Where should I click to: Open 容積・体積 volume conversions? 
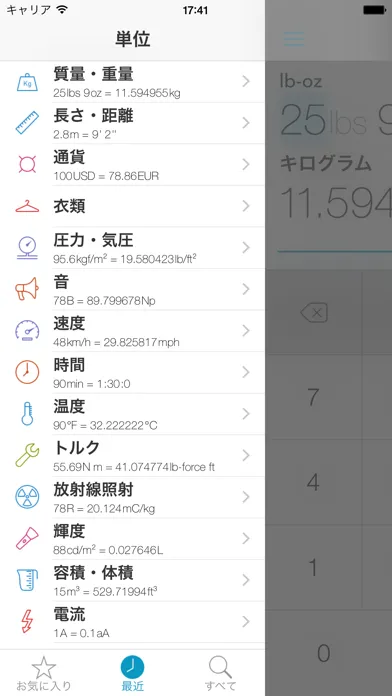pos(132,581)
